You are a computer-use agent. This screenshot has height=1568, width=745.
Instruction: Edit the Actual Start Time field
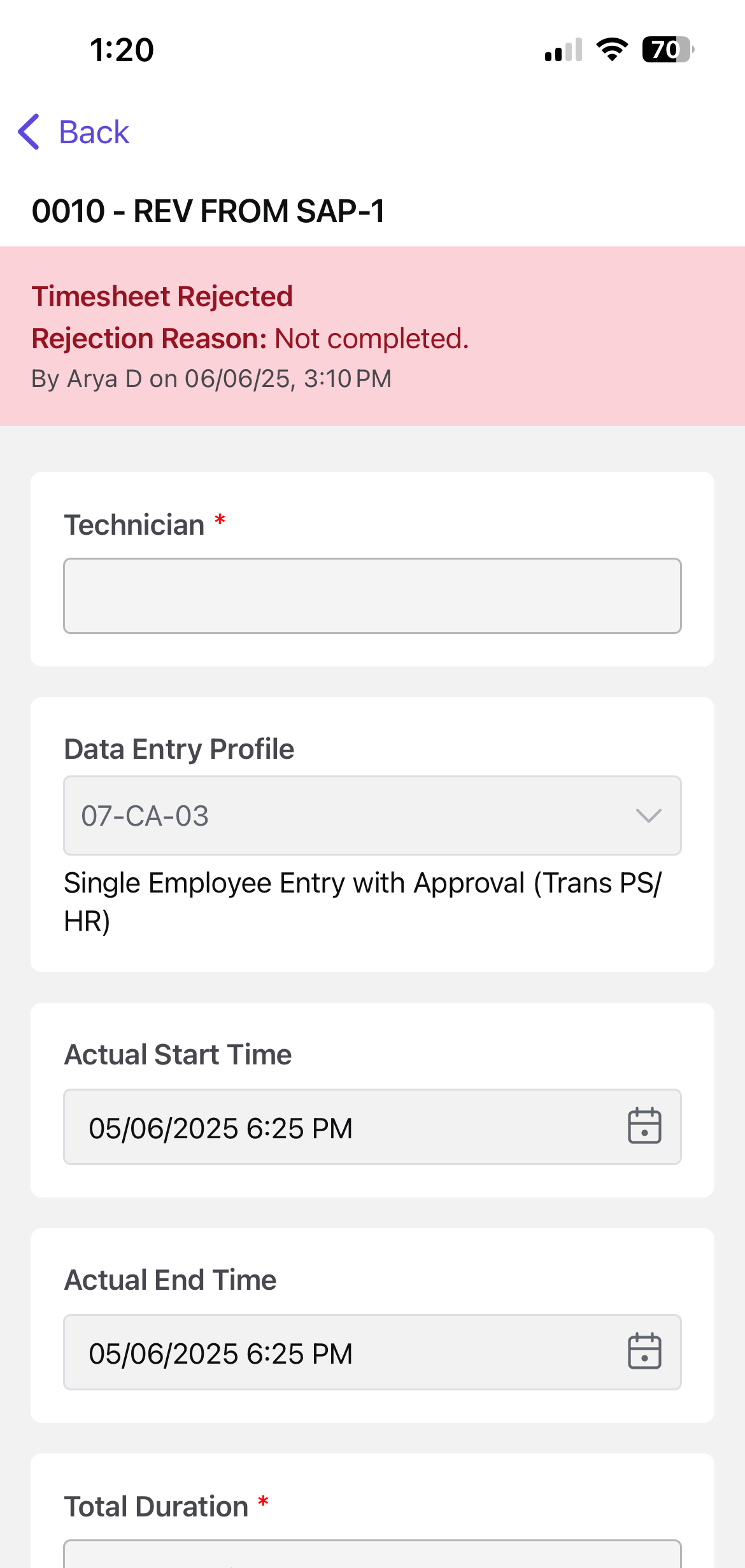pyautogui.click(x=344, y=1127)
